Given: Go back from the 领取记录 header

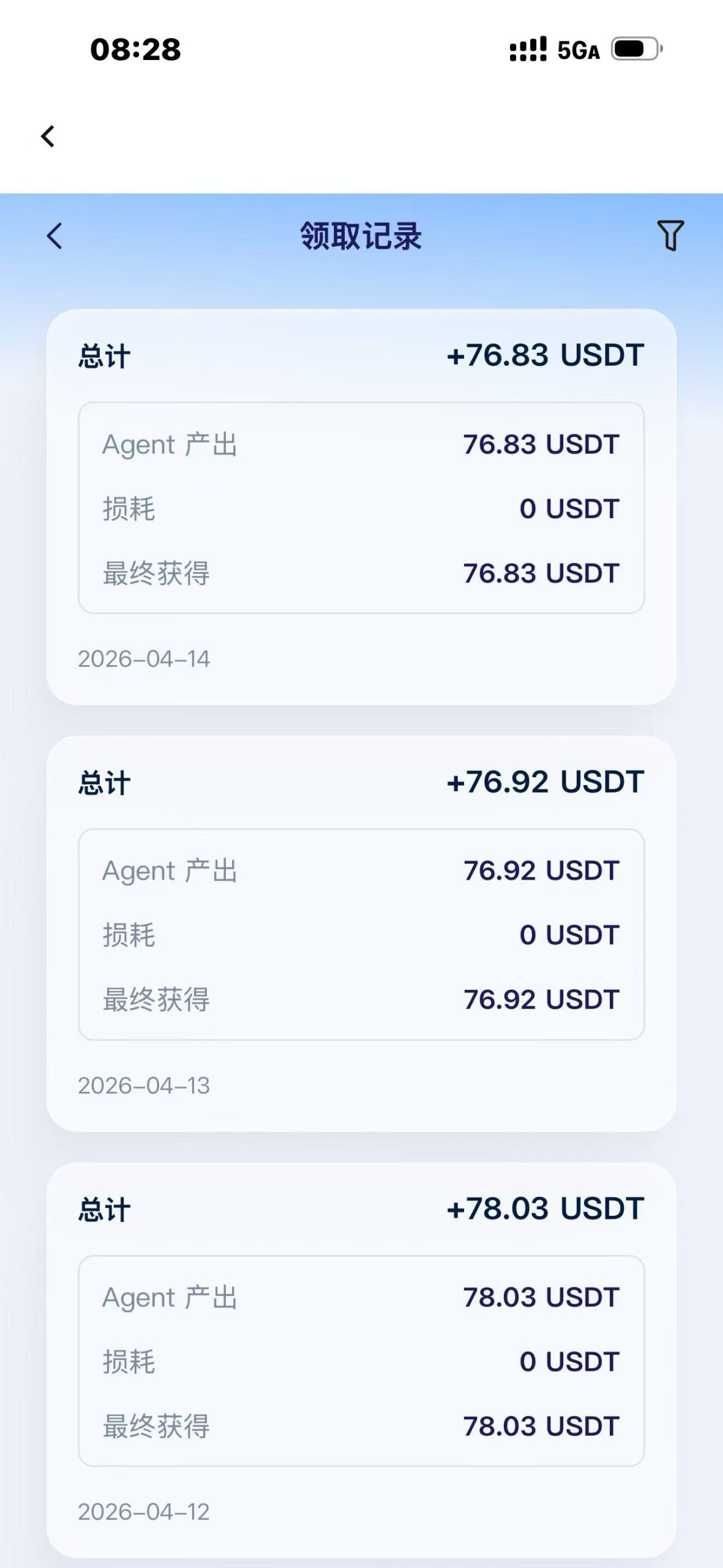Looking at the screenshot, I should point(54,236).
